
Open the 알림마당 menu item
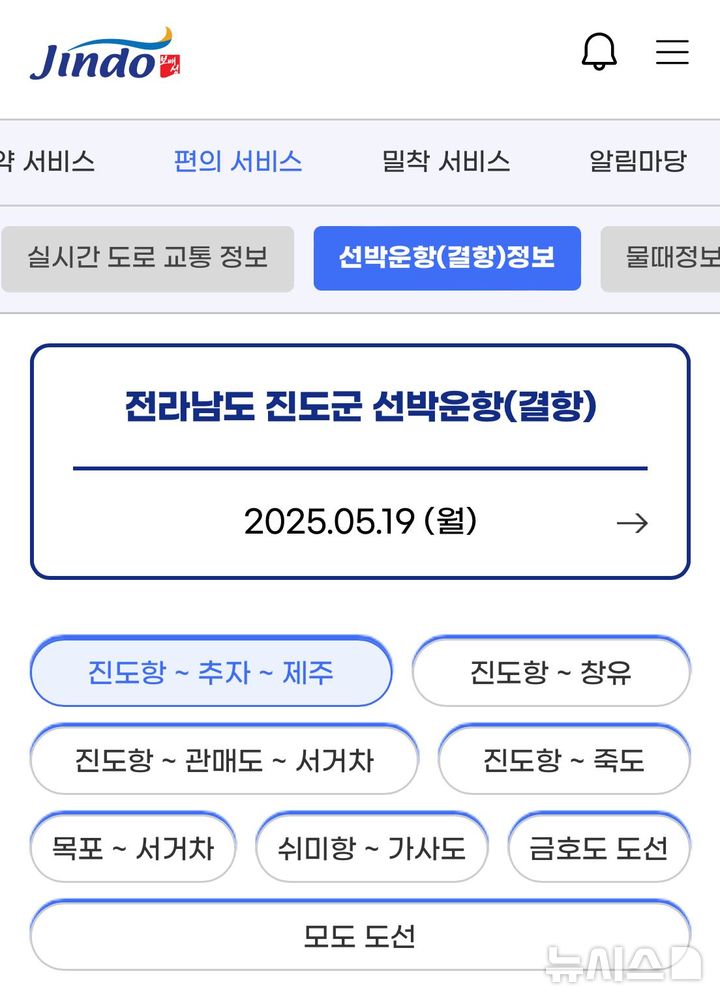[x=635, y=162]
